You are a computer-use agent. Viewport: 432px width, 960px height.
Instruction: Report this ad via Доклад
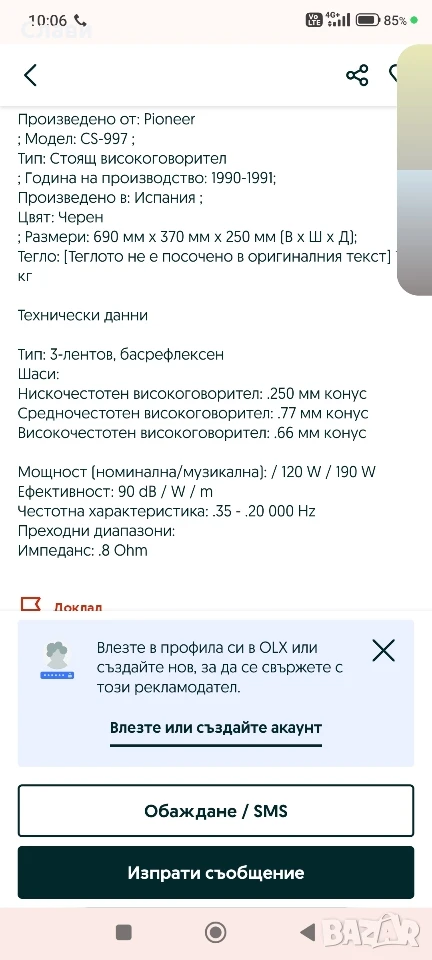[x=61, y=606]
